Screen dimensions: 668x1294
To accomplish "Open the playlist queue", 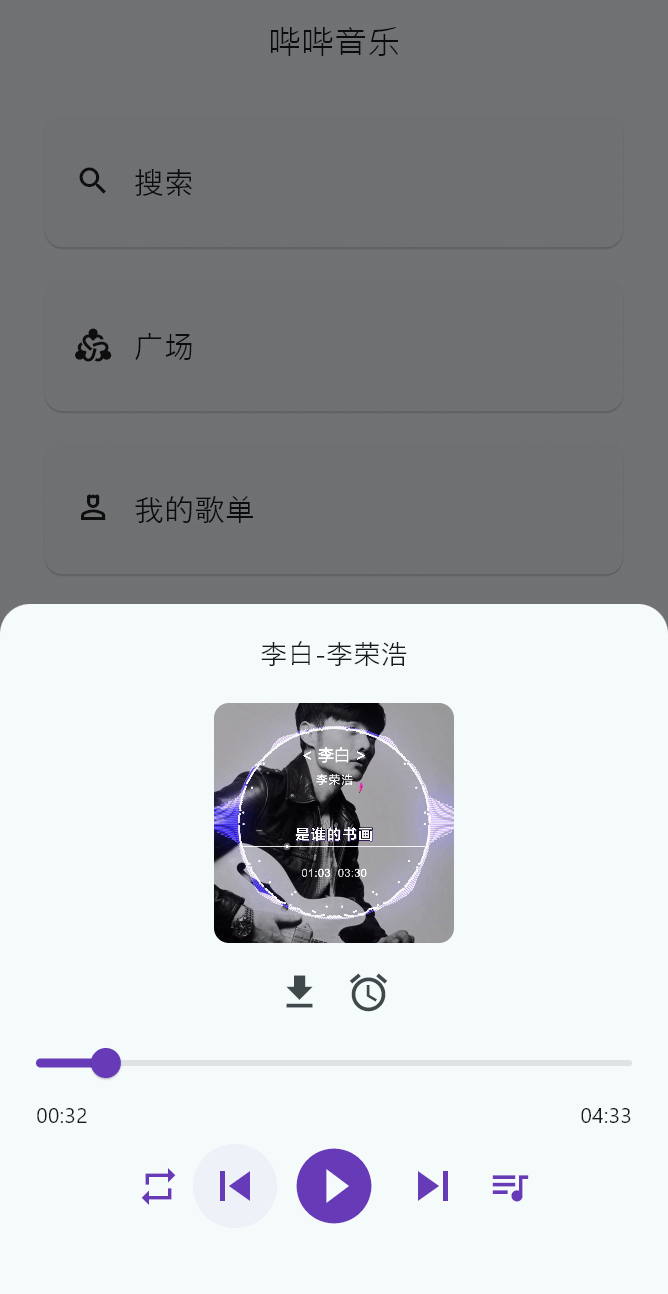I will tap(509, 1186).
